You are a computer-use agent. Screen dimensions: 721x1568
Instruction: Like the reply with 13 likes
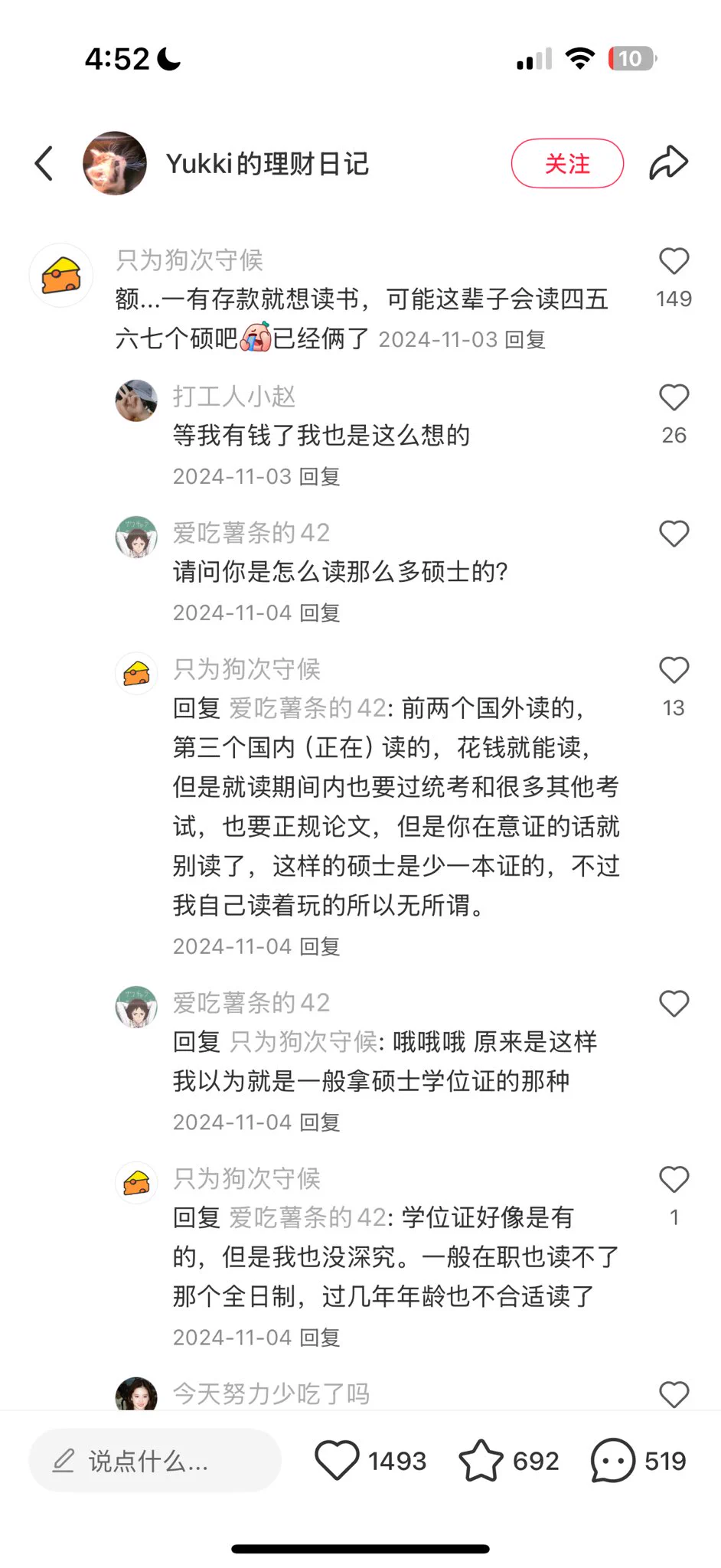674,671
